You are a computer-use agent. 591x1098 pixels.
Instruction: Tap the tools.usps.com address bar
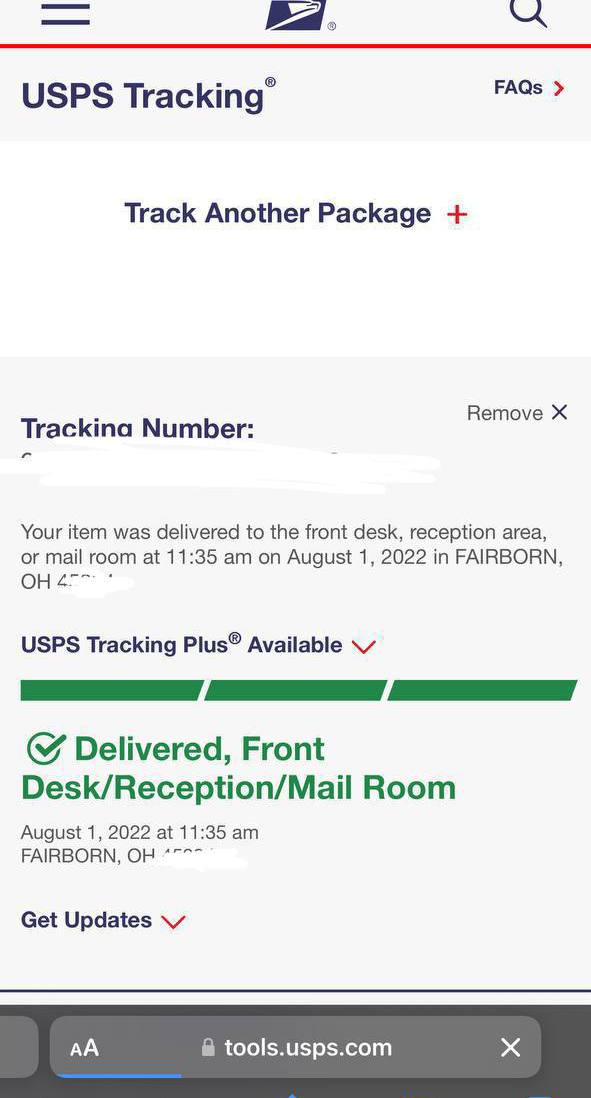pyautogui.click(x=296, y=1048)
